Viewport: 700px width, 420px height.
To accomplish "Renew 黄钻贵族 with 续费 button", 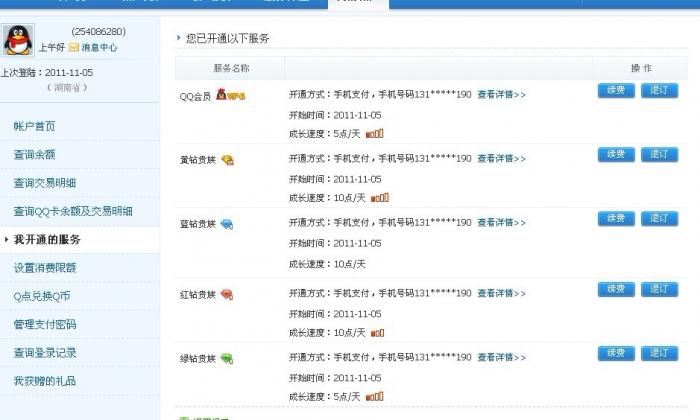I will click(x=616, y=154).
